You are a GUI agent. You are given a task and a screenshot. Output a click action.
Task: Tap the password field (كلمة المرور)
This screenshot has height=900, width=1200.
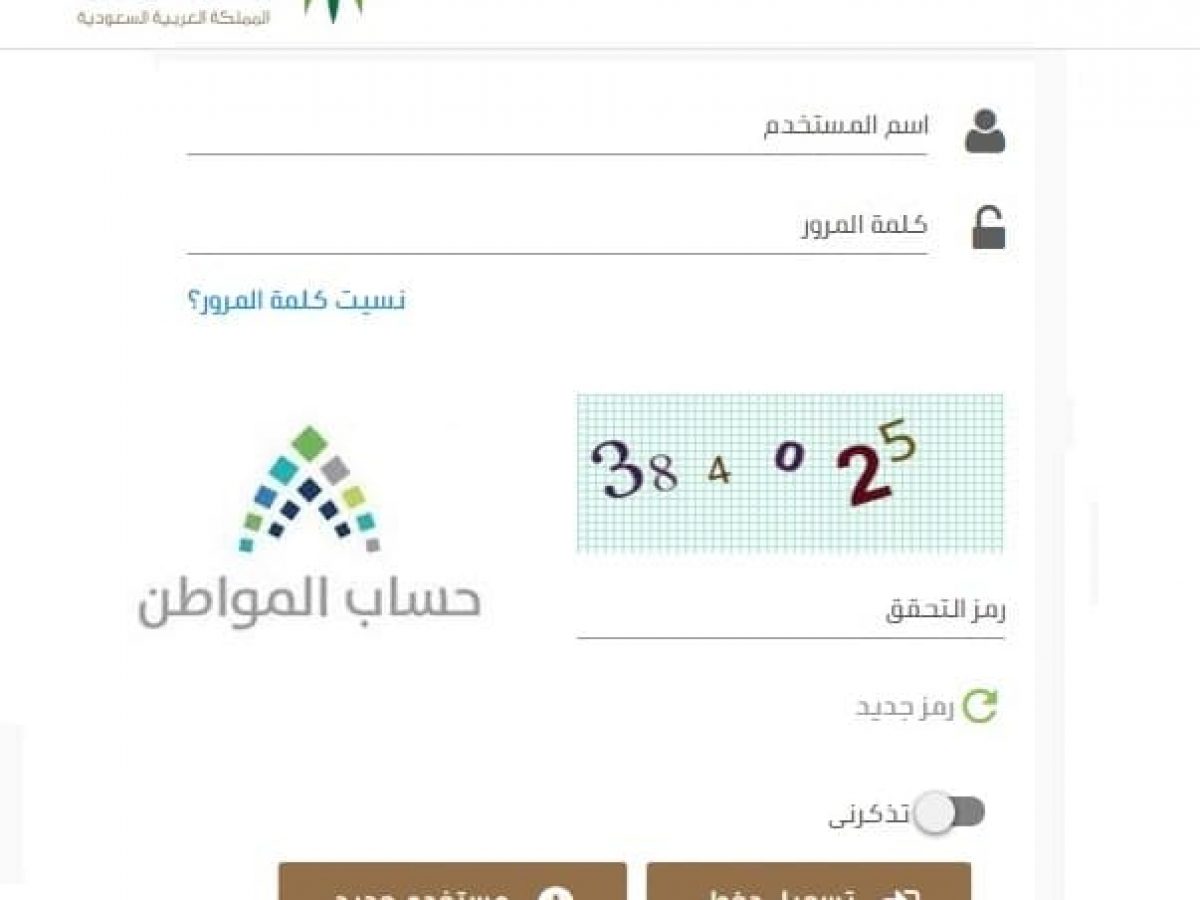coord(557,227)
